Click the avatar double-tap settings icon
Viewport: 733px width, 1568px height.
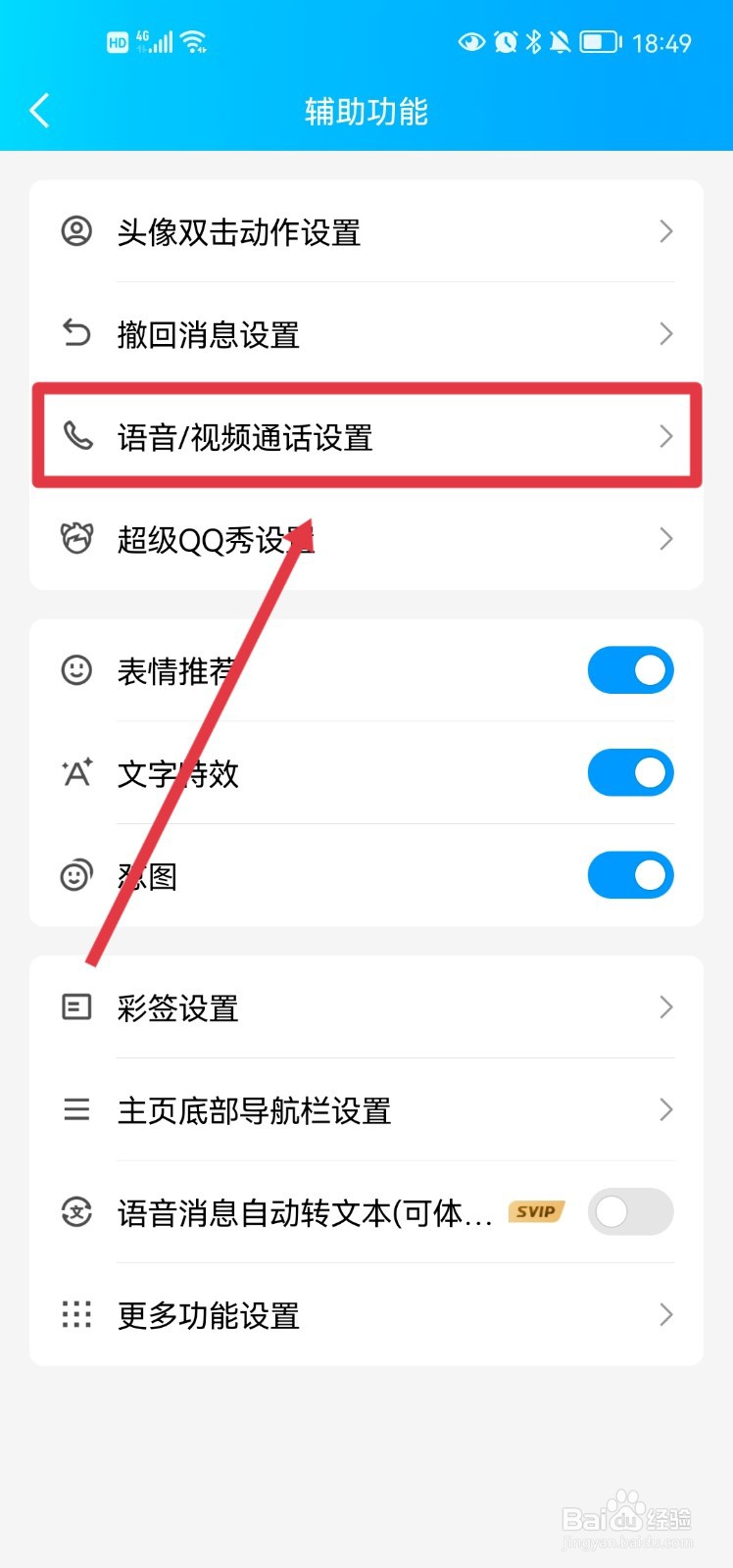pos(76,231)
